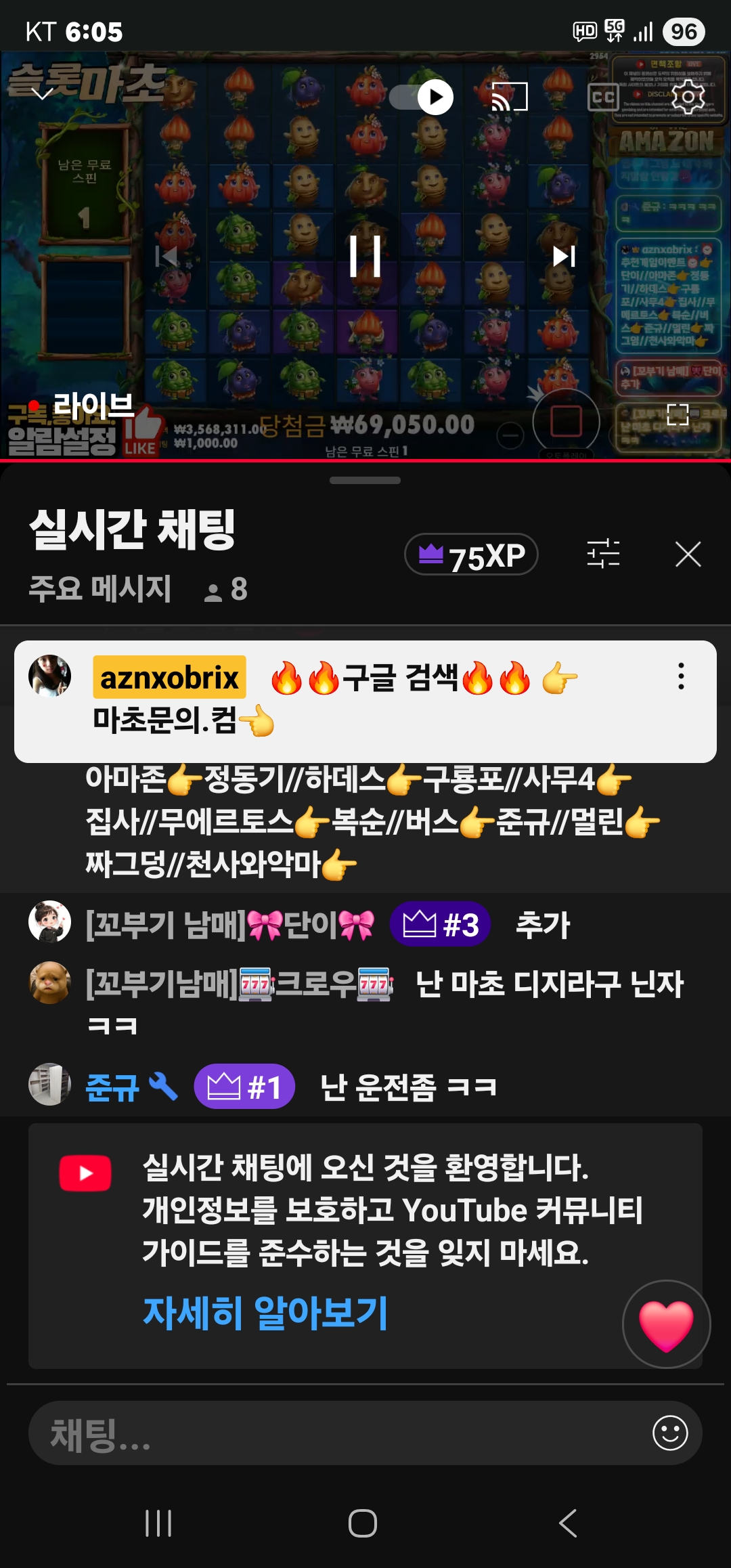Skip to the next video
Viewport: 731px width, 1568px height.
coord(563,257)
